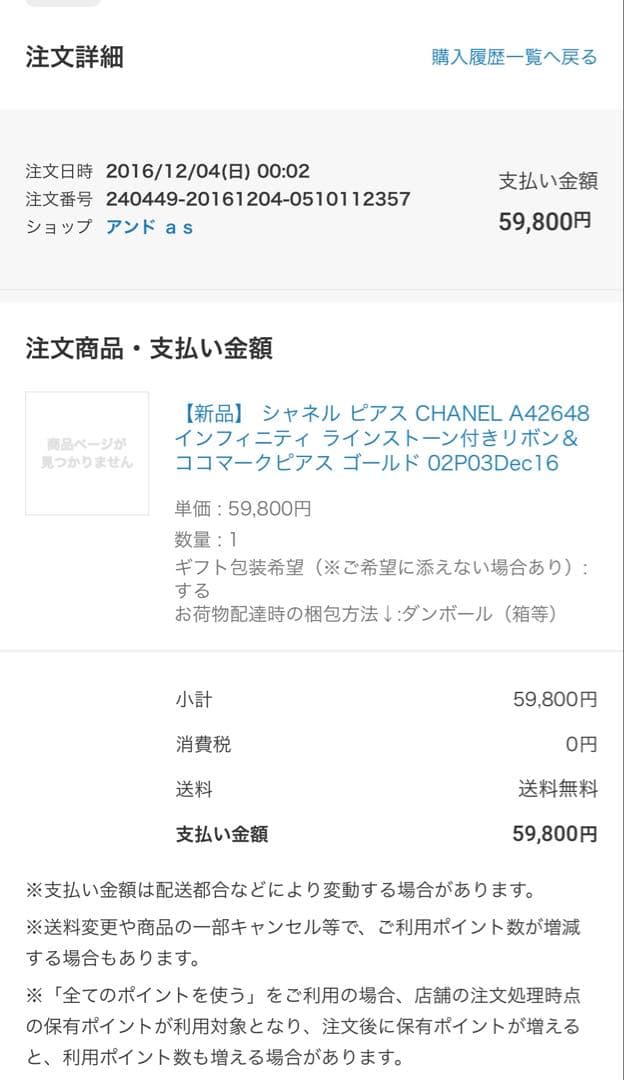Tap the 商品ページが見つかりません product thumbnail
The height and width of the screenshot is (1080, 624).
point(87,453)
